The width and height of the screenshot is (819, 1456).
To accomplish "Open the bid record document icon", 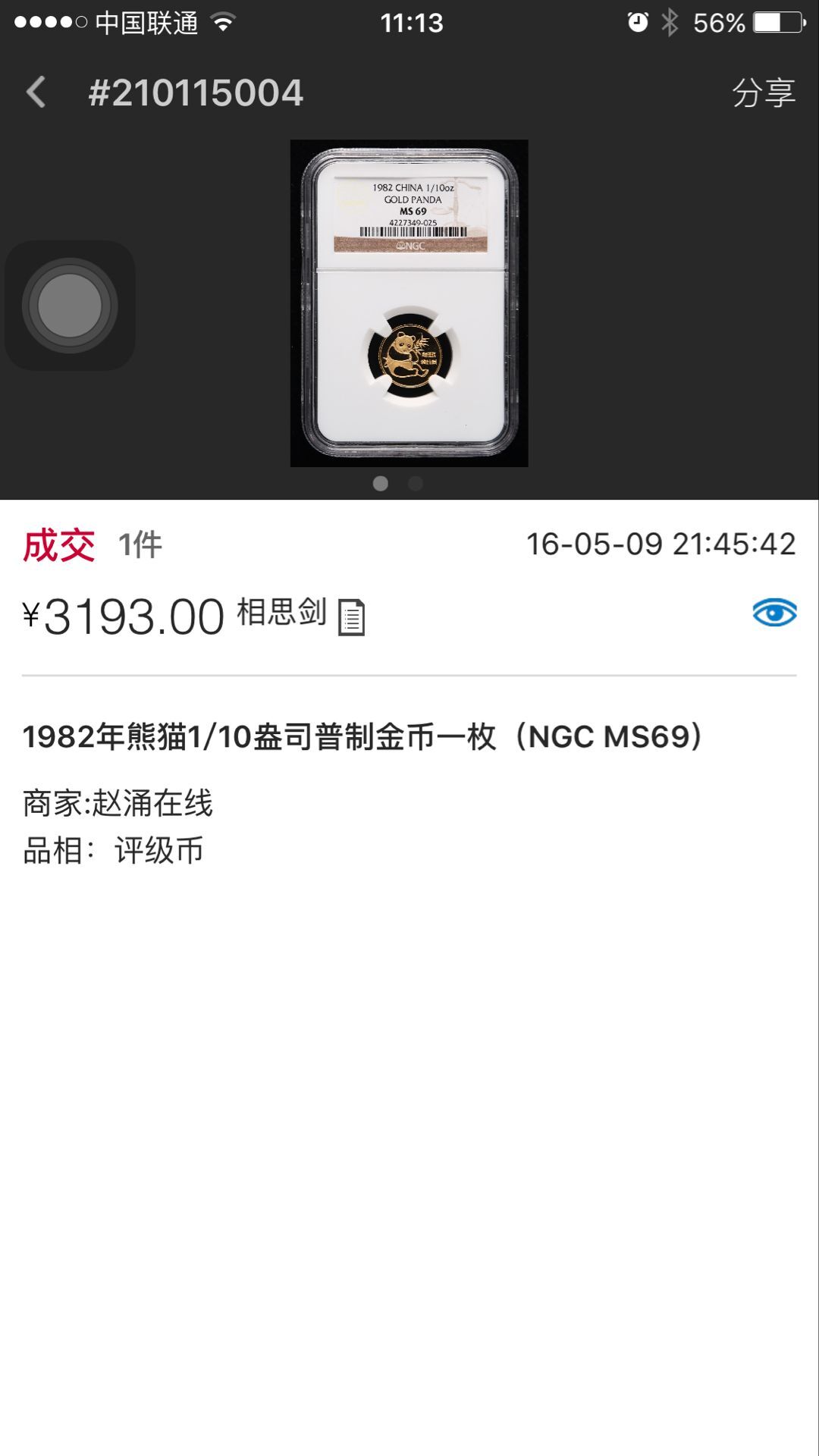I will coord(351,617).
